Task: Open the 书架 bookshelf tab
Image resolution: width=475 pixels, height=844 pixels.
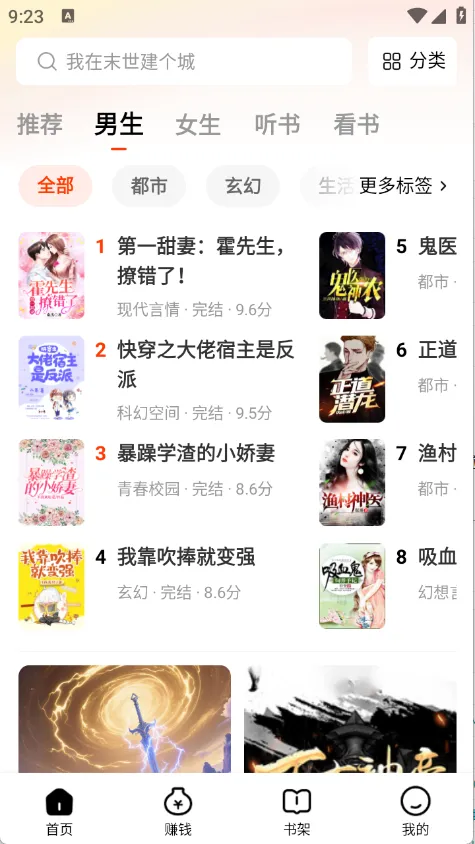Action: click(x=297, y=811)
